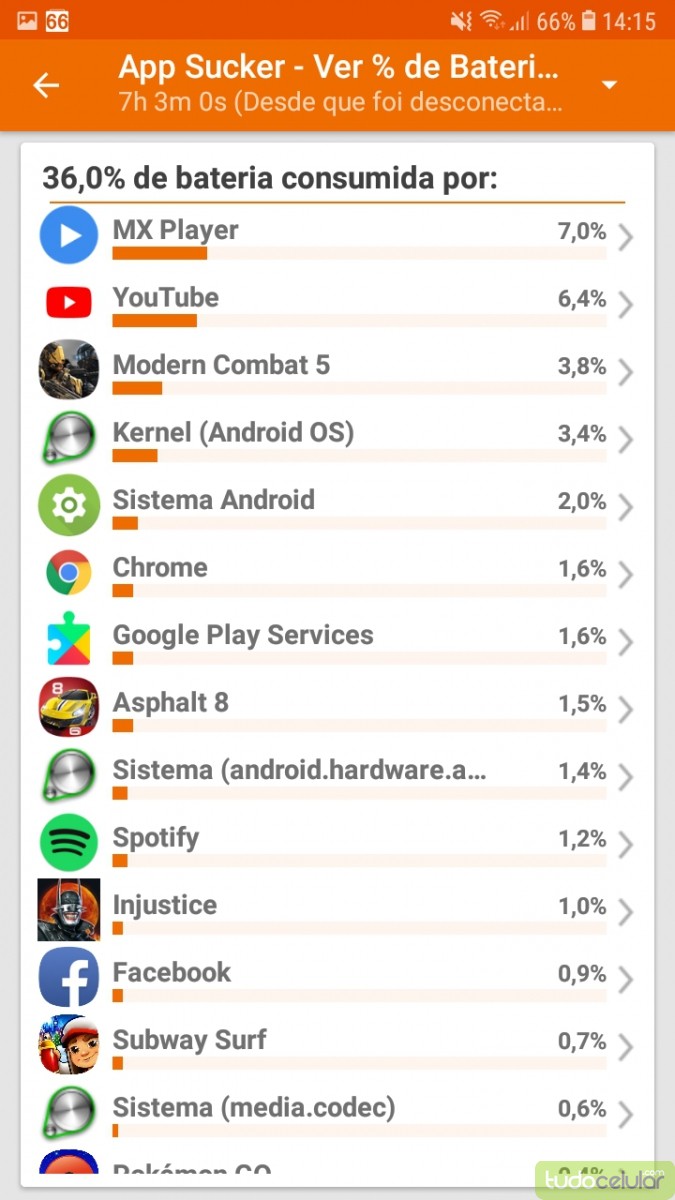This screenshot has width=675, height=1200.
Task: Show Asphalt 8 battery details
Action: pos(336,708)
